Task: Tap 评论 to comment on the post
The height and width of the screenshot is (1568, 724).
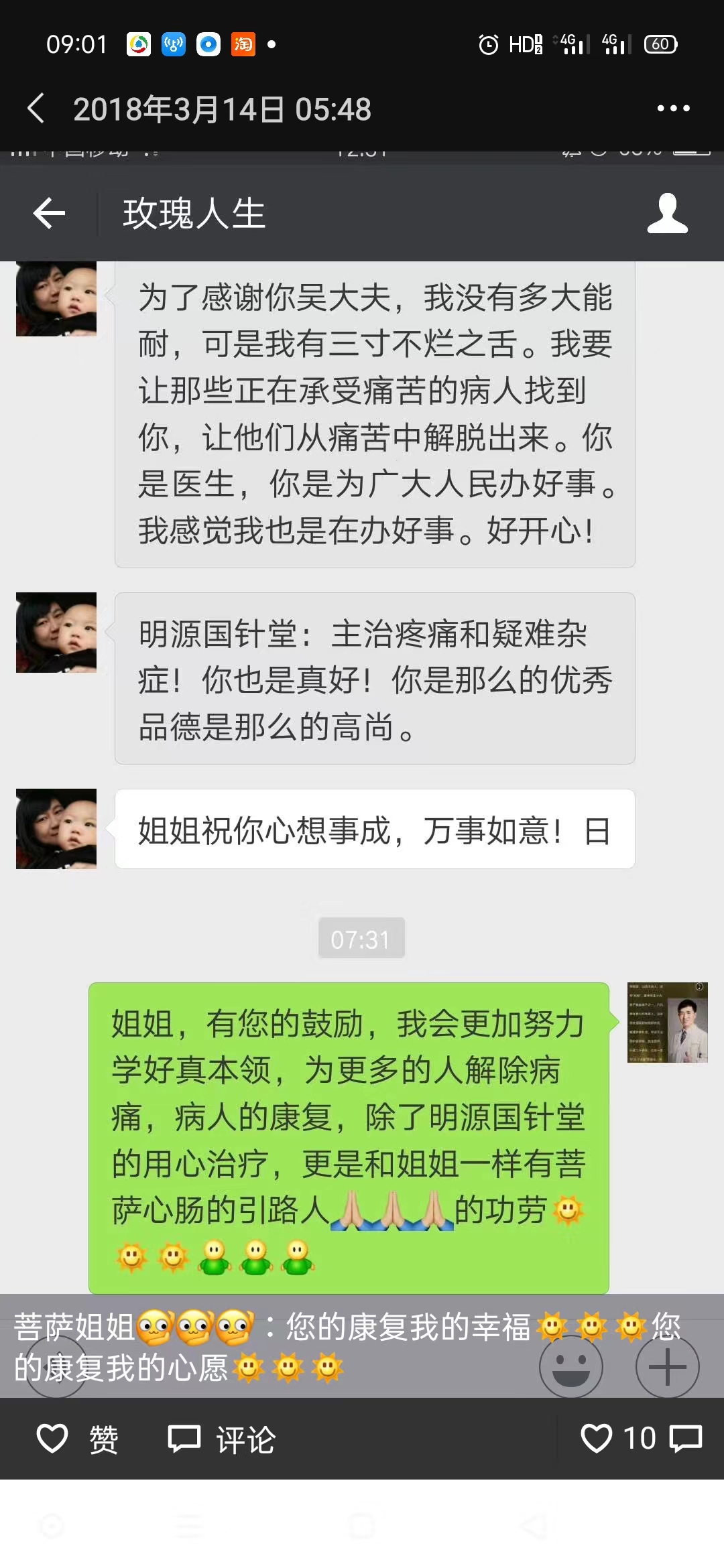Action: tap(222, 1439)
